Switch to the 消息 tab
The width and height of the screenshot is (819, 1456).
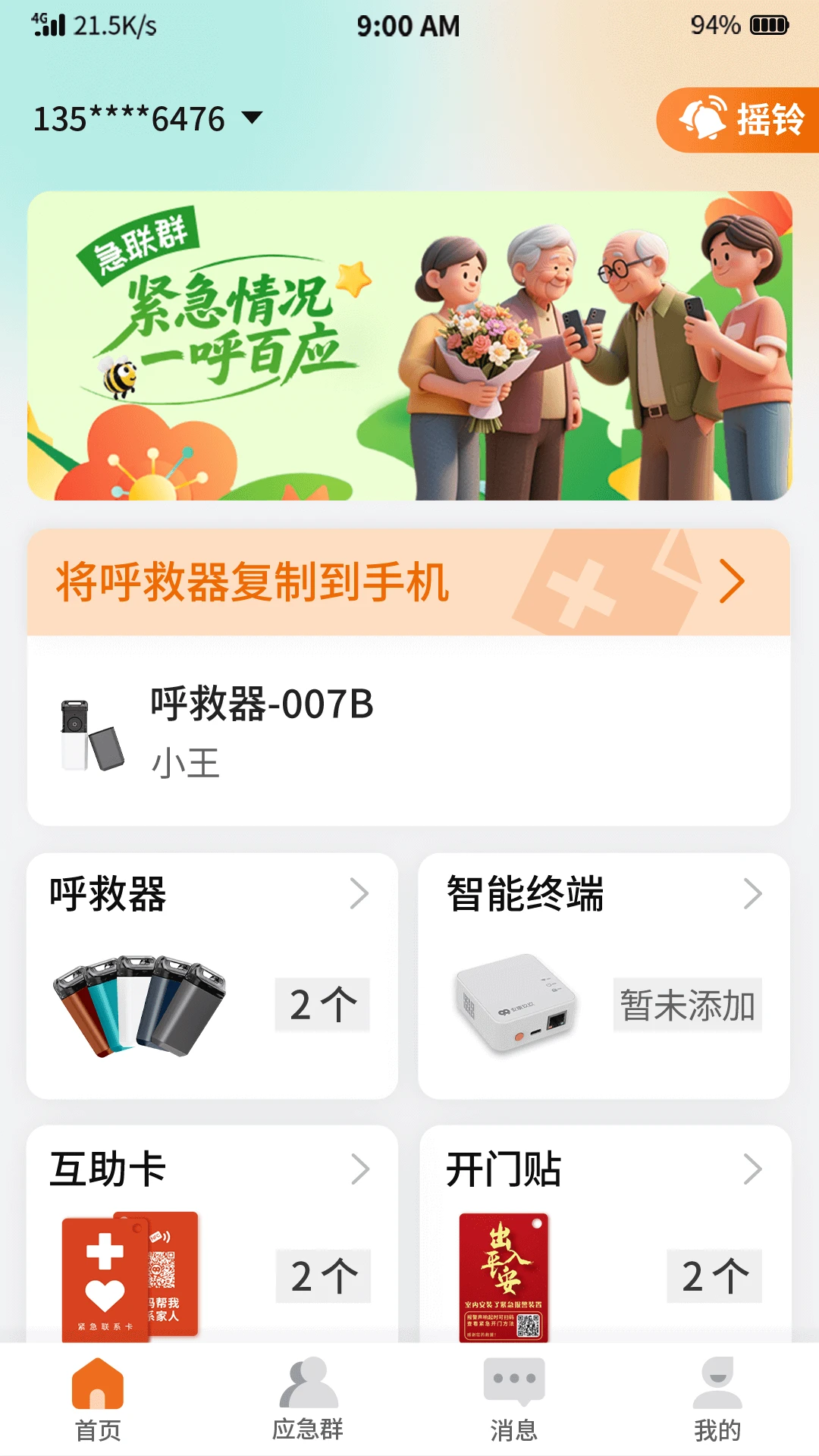(x=513, y=1399)
